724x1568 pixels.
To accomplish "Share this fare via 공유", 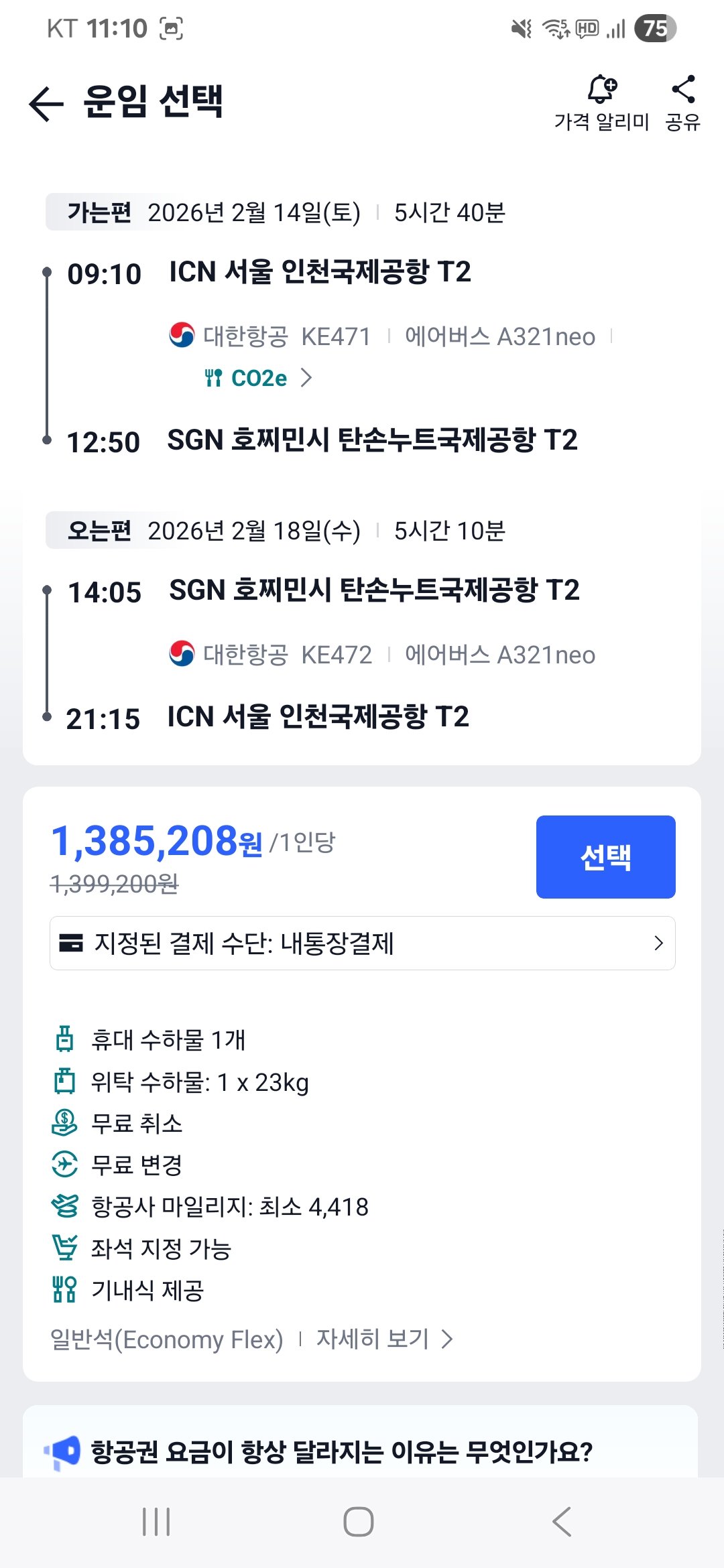I will [682, 103].
